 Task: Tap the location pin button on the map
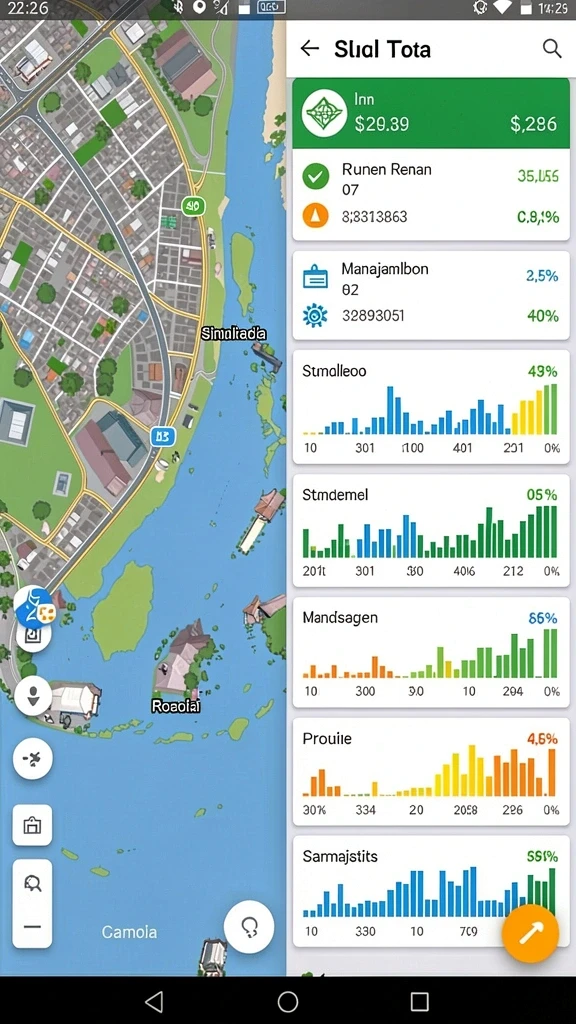point(33,696)
